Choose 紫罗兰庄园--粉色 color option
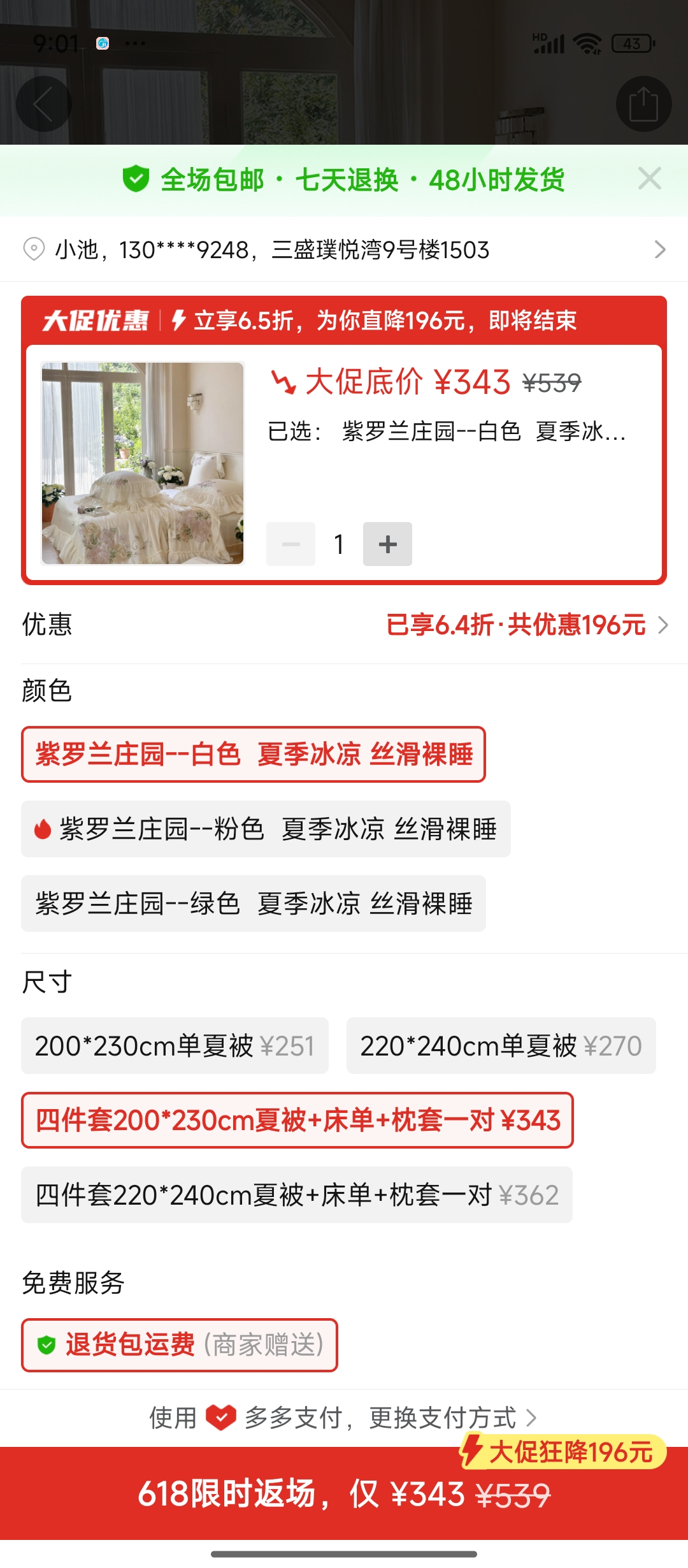The image size is (688, 1568). 266,829
